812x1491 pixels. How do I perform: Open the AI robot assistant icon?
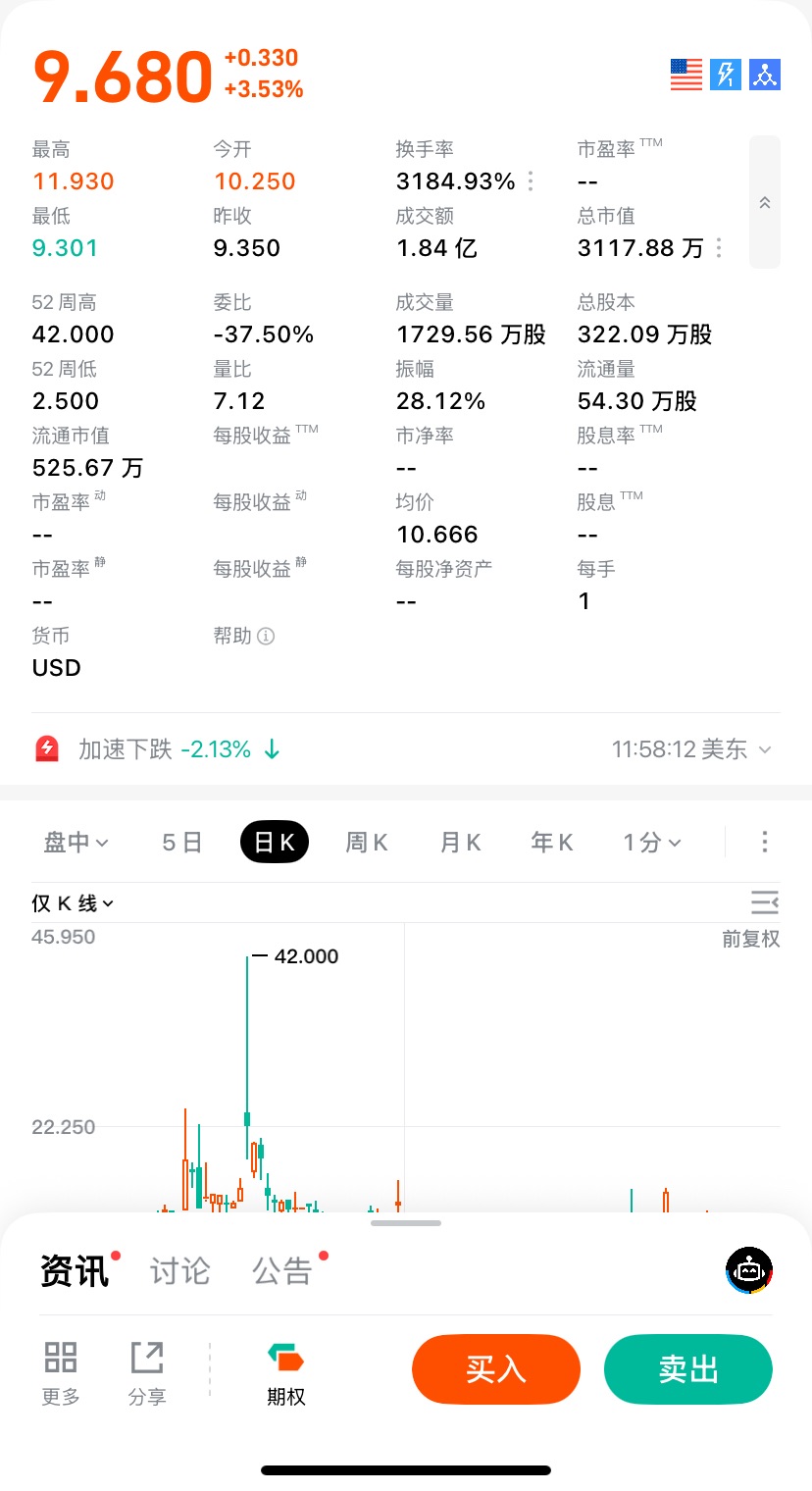(x=749, y=1271)
